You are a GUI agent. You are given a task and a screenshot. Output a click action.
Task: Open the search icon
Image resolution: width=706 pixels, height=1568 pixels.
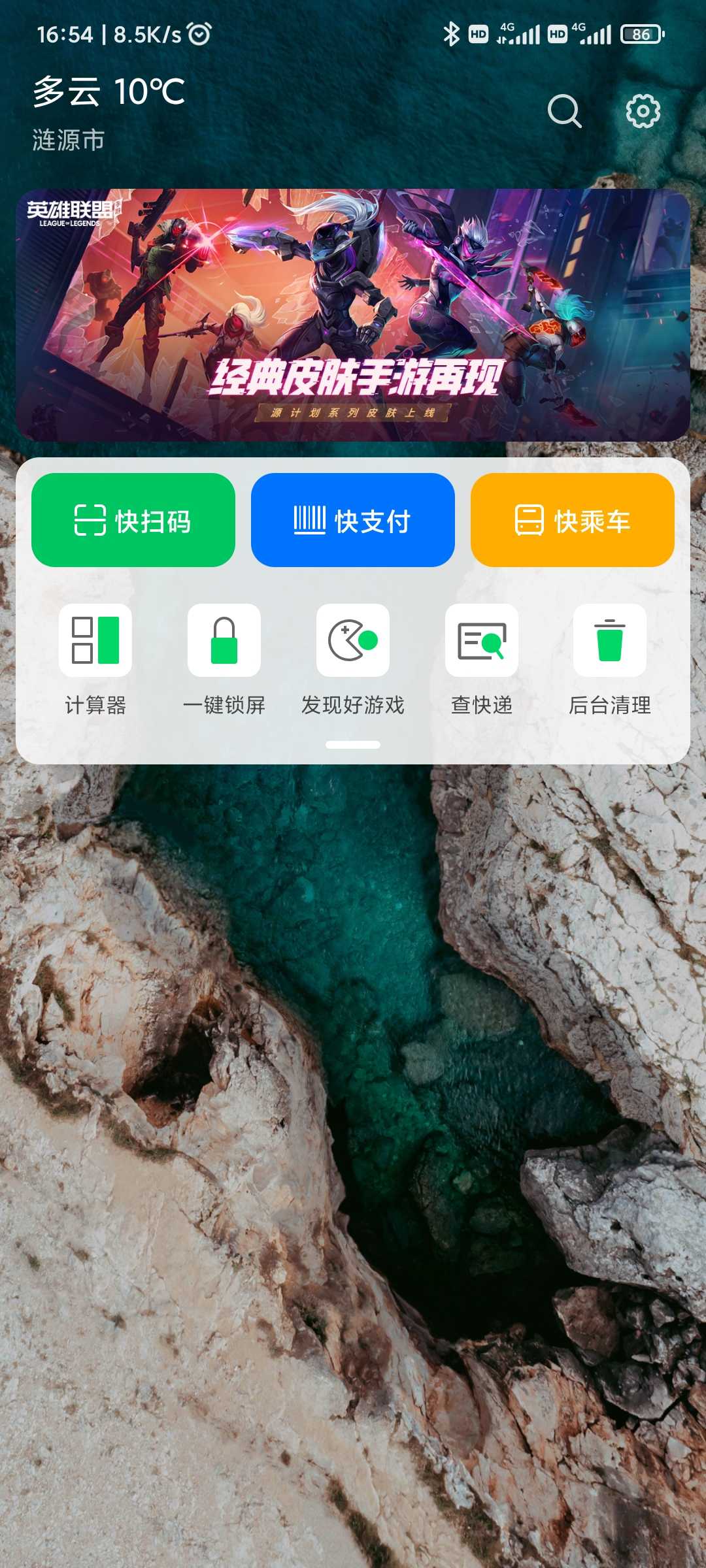pyautogui.click(x=564, y=111)
